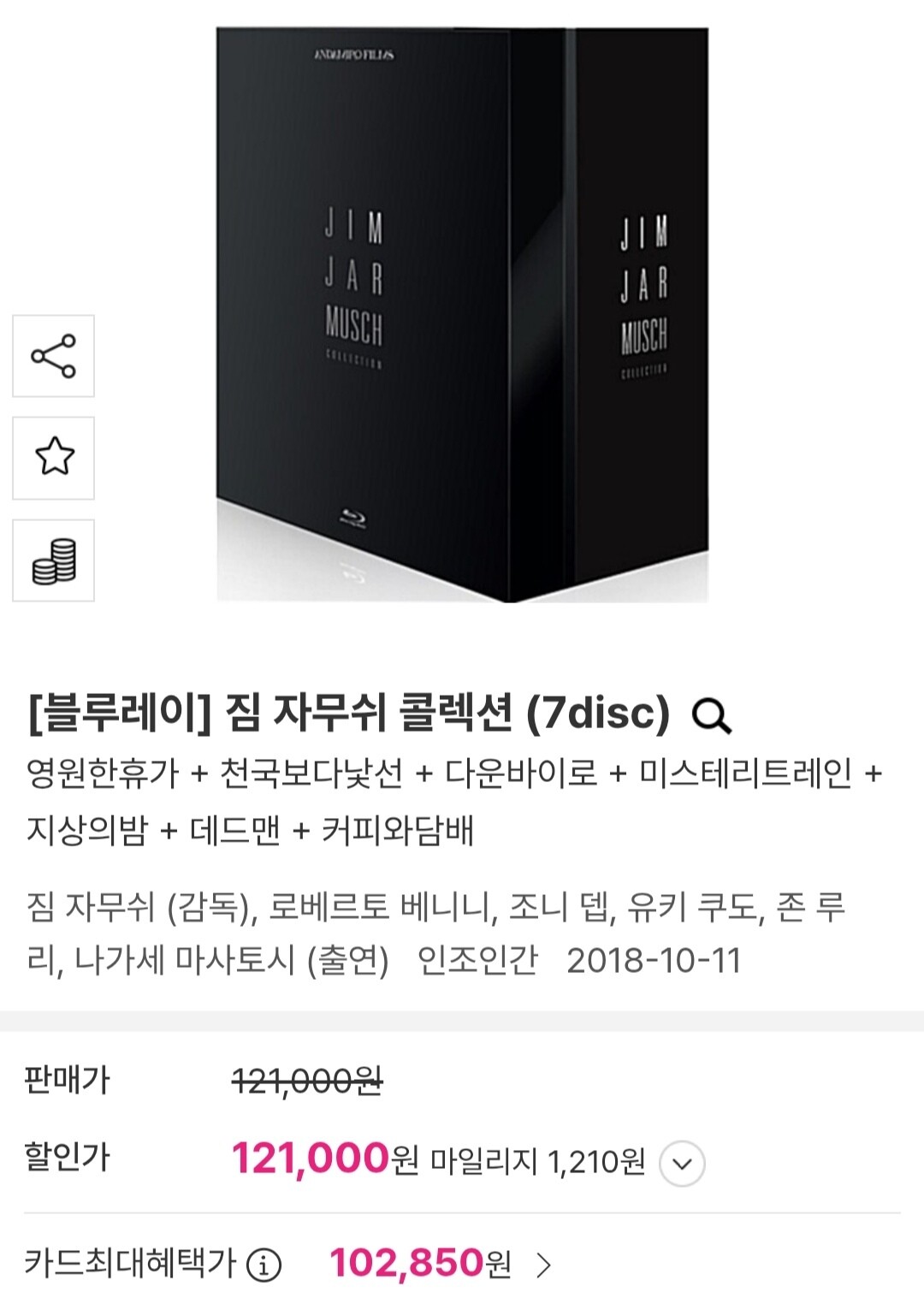924x1304 pixels.
Task: Tap the magnifier icon beside the title
Action: (711, 715)
